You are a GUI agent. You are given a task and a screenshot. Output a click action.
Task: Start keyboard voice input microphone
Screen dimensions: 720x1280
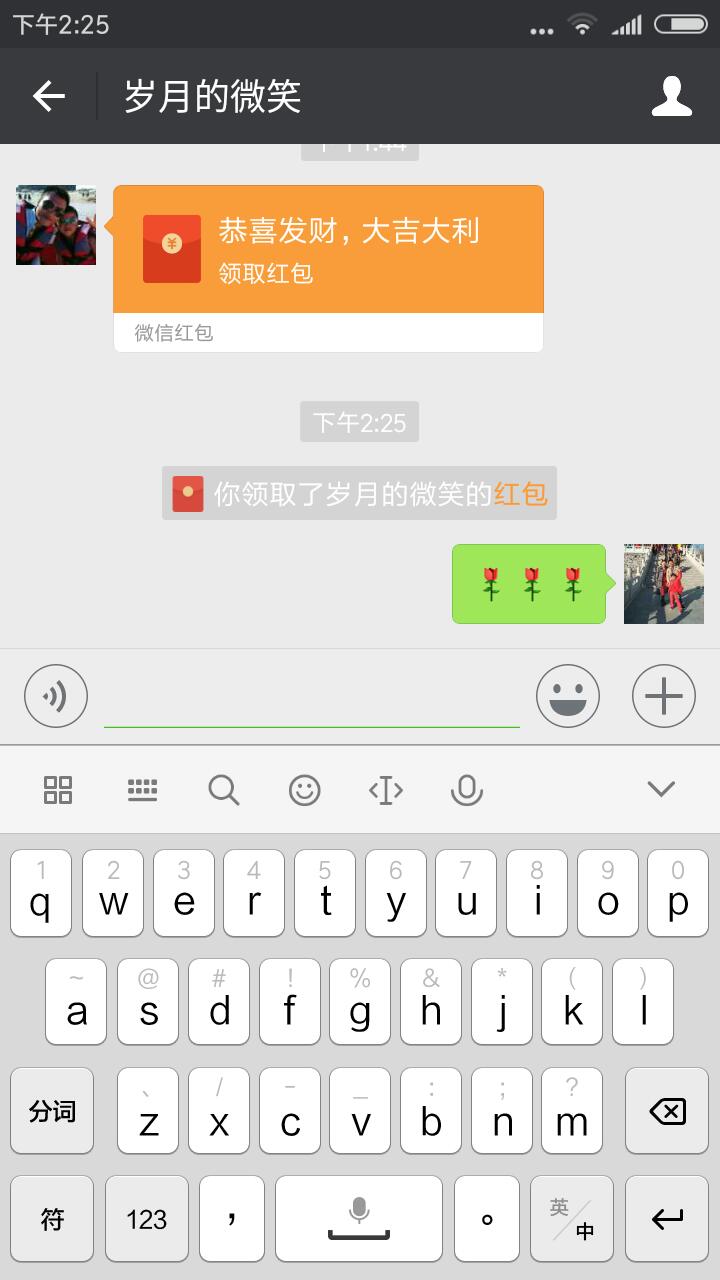click(x=466, y=790)
